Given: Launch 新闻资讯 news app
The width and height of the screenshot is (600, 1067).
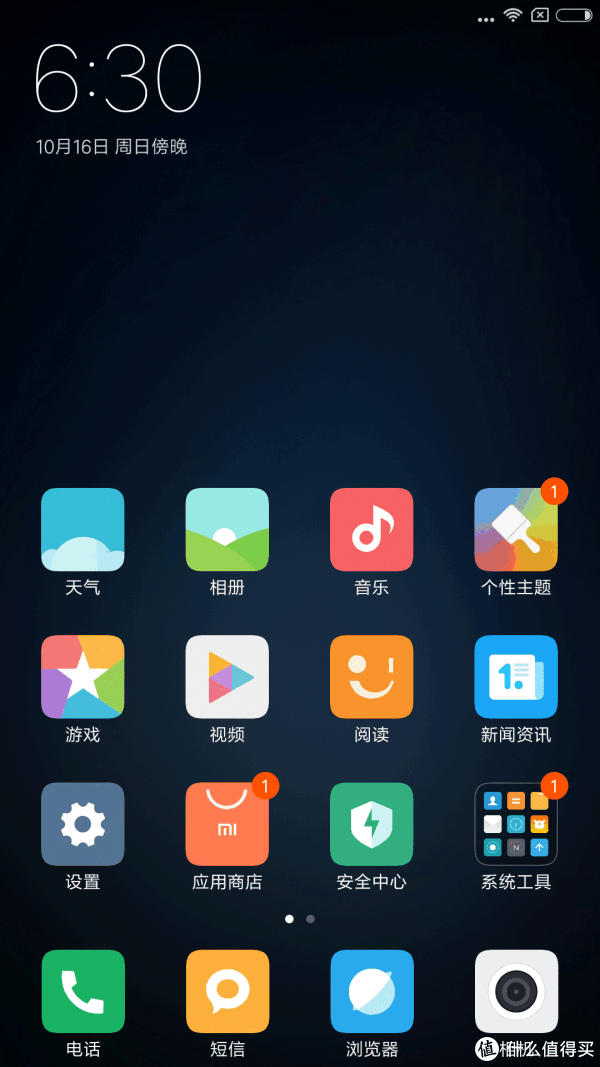Looking at the screenshot, I should coord(516,677).
